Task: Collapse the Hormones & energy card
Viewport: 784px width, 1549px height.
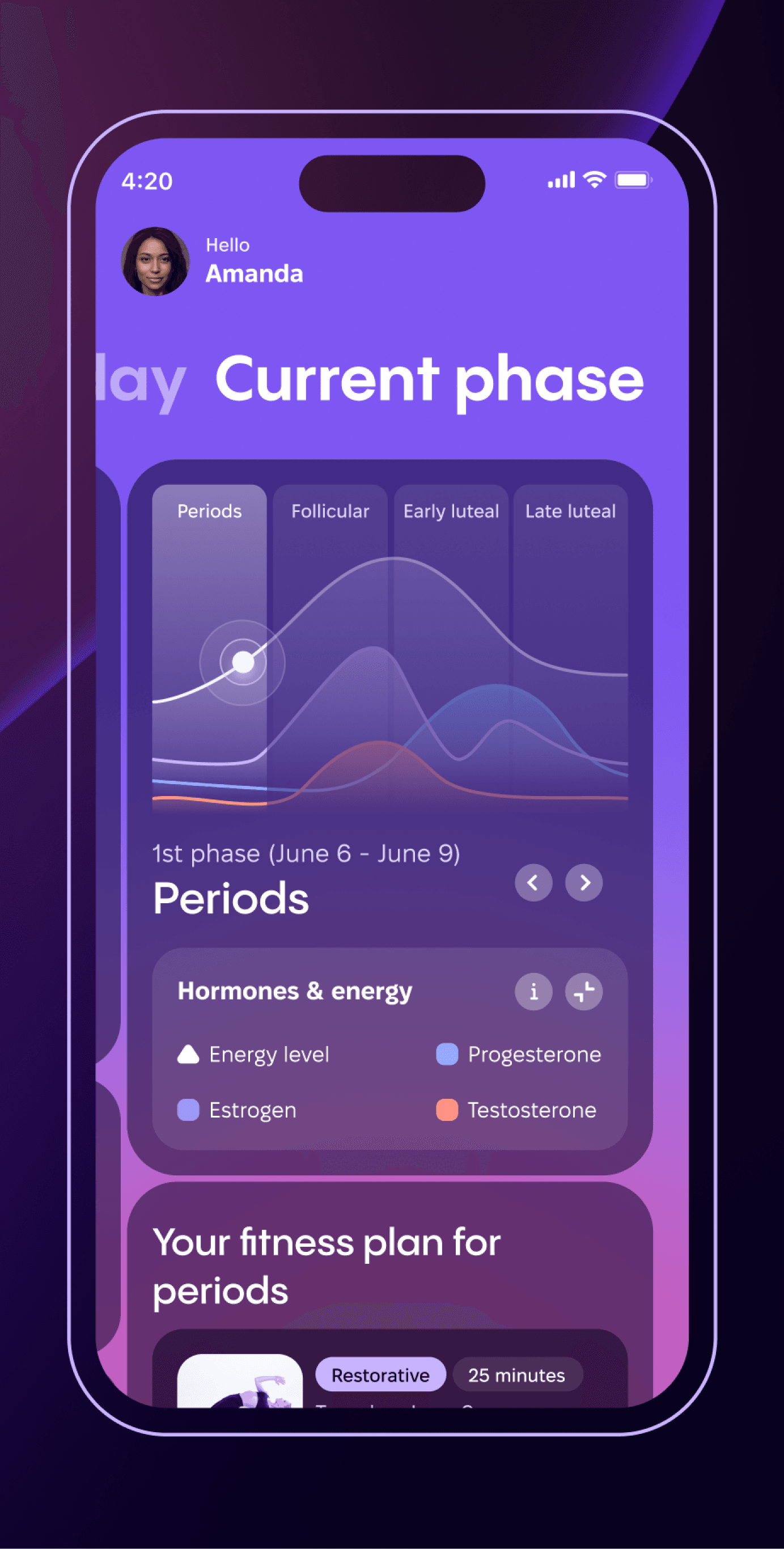Action: coord(584,992)
